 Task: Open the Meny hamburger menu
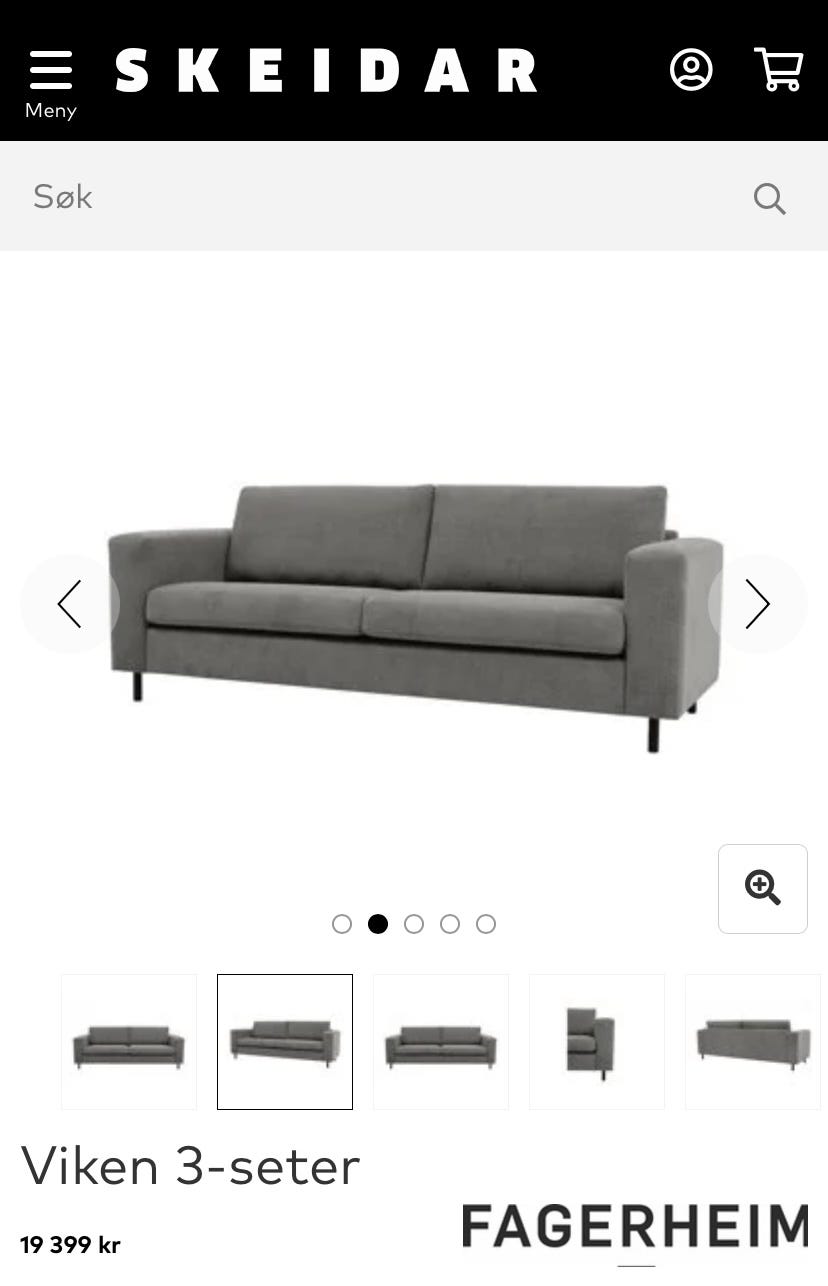pos(50,82)
